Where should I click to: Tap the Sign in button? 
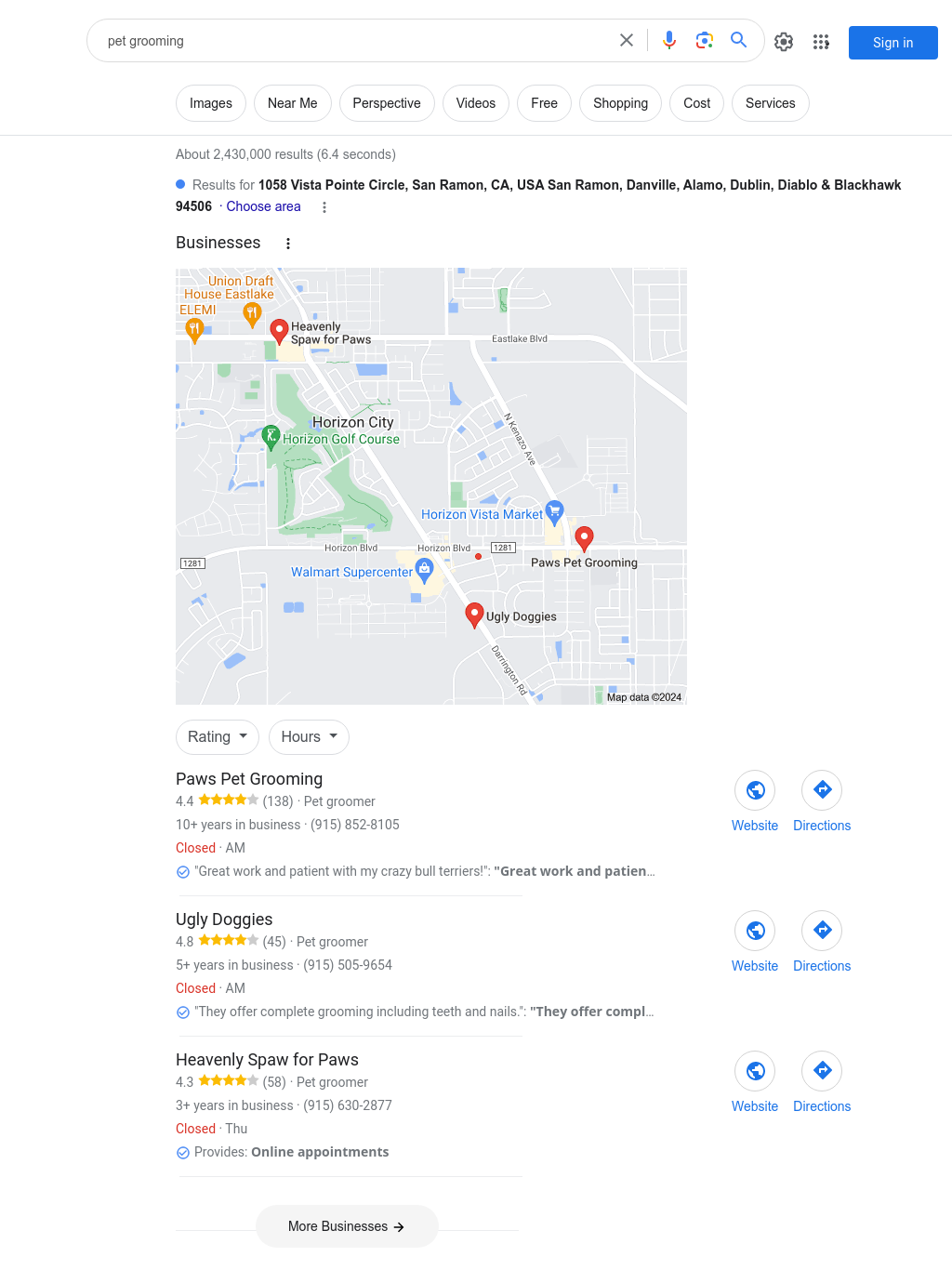[x=892, y=43]
